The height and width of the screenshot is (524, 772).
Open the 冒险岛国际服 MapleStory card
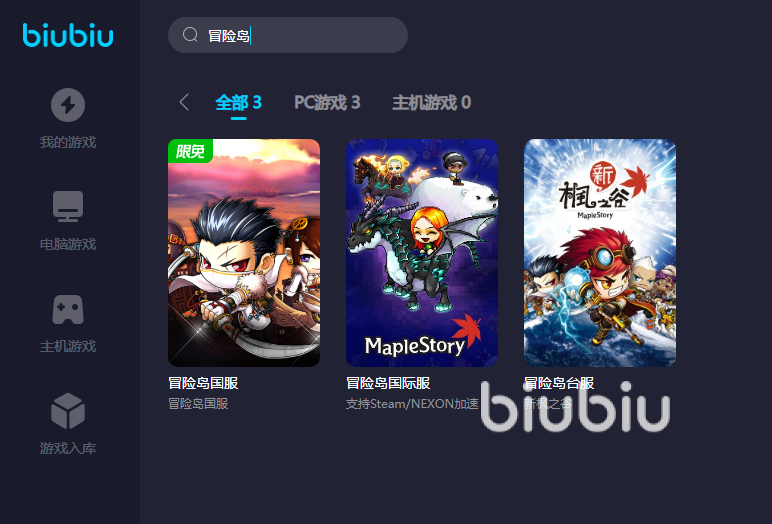422,252
